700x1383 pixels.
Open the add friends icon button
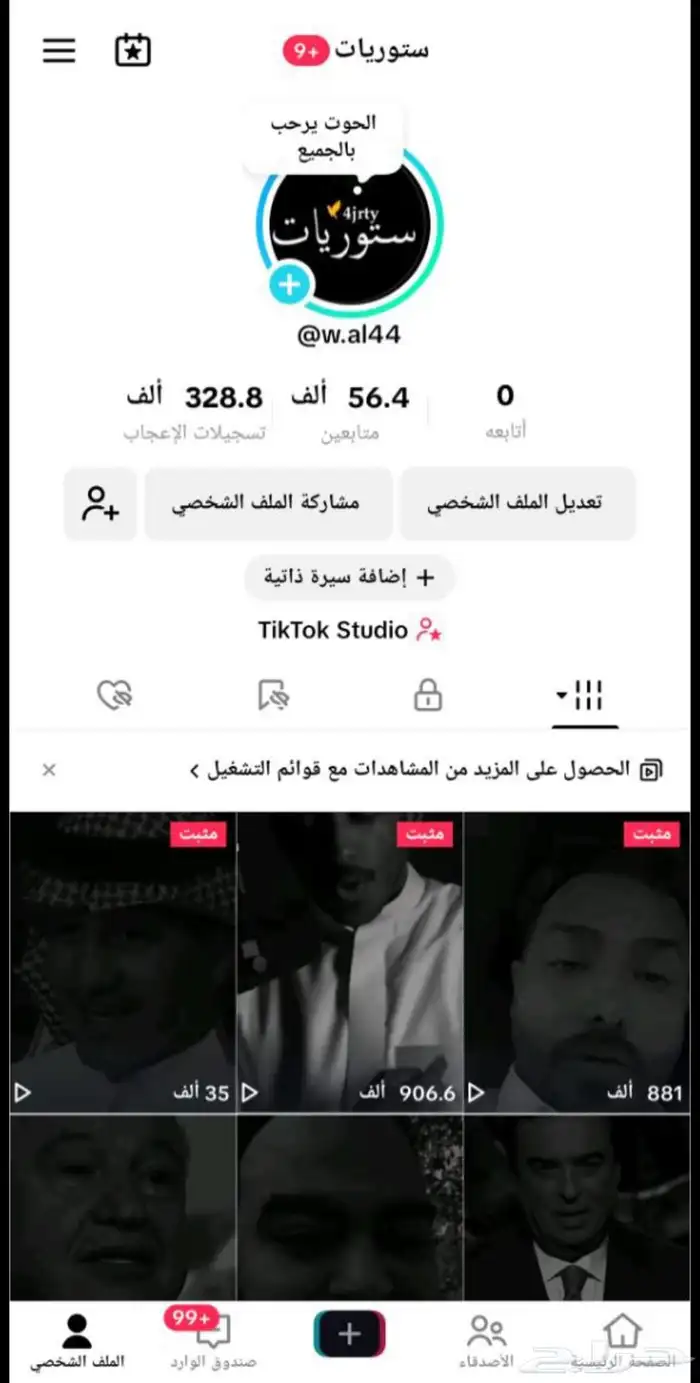[100, 503]
